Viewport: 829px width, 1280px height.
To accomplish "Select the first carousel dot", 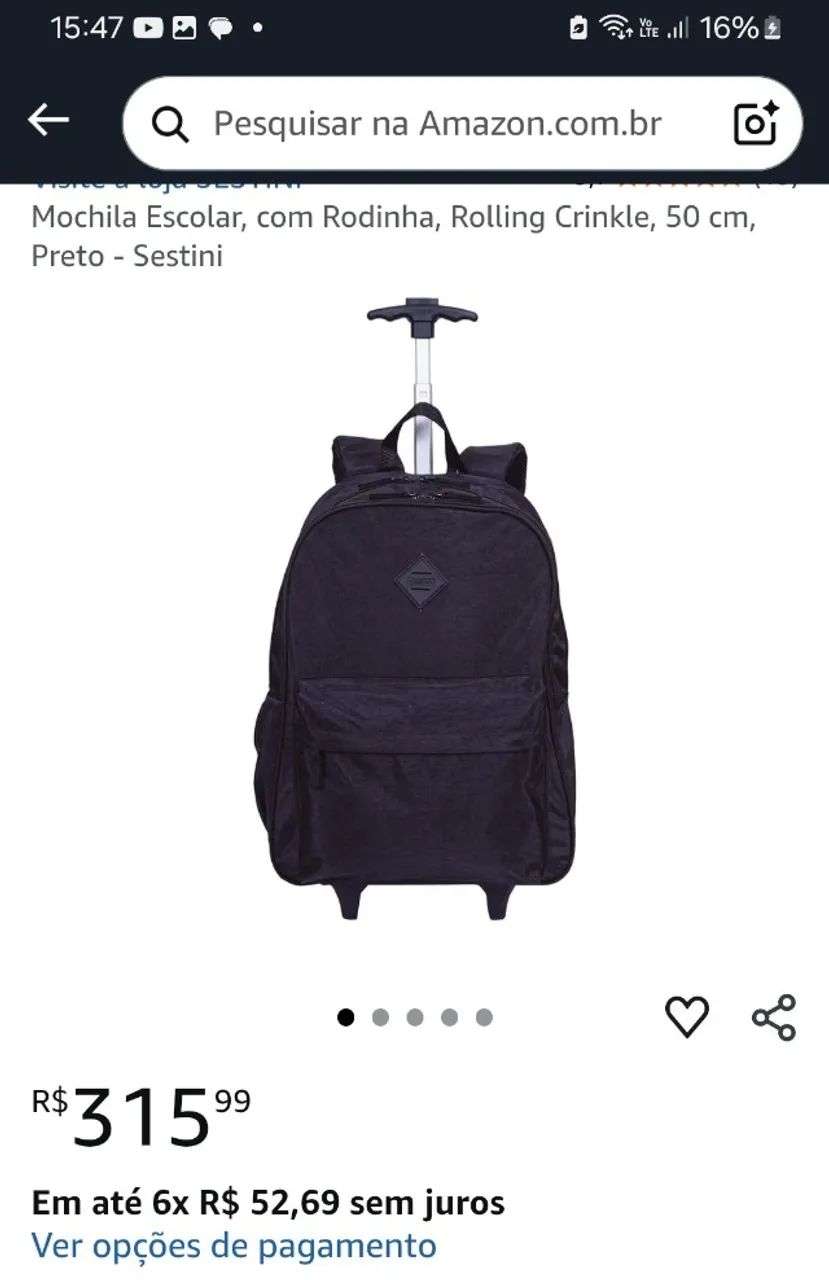I will [347, 1016].
